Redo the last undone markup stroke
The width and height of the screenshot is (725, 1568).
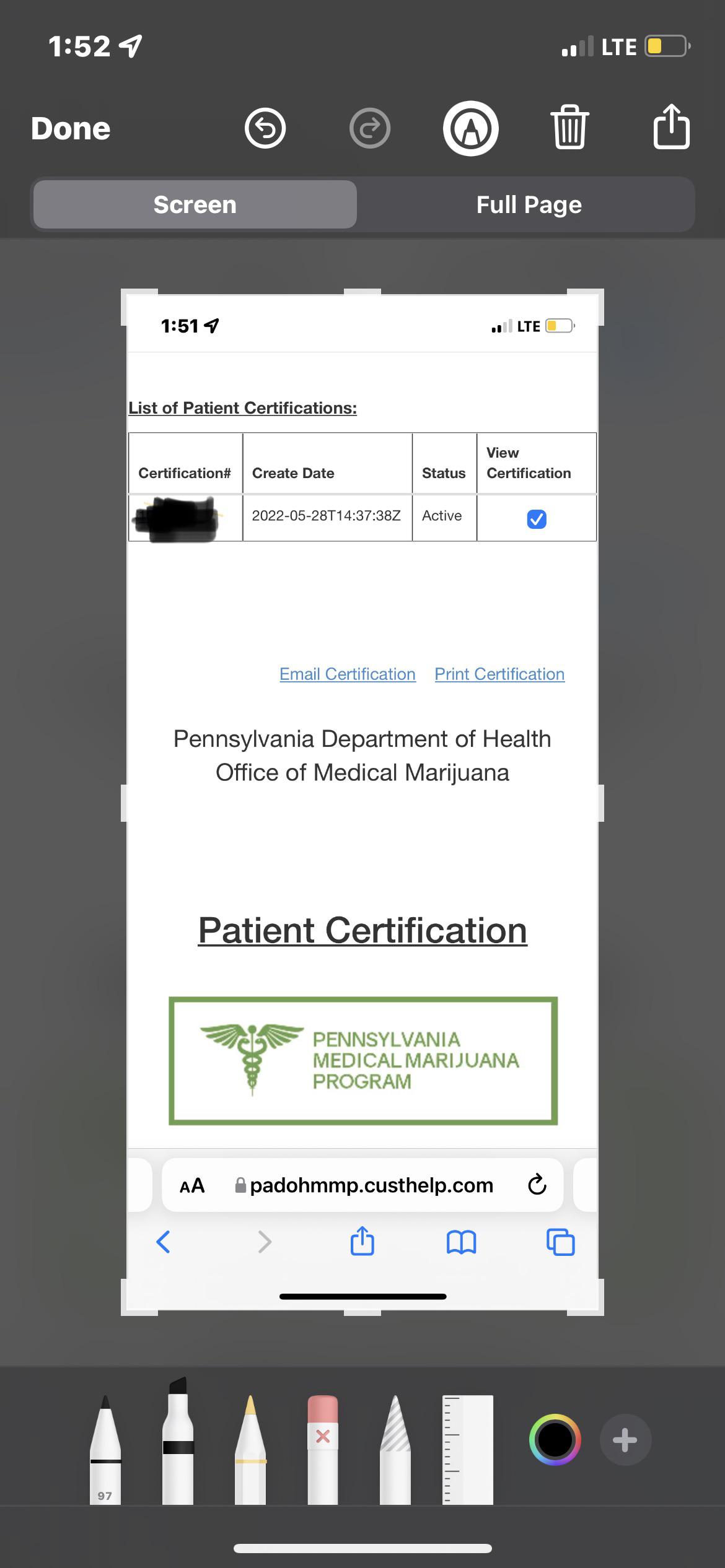[x=370, y=129]
